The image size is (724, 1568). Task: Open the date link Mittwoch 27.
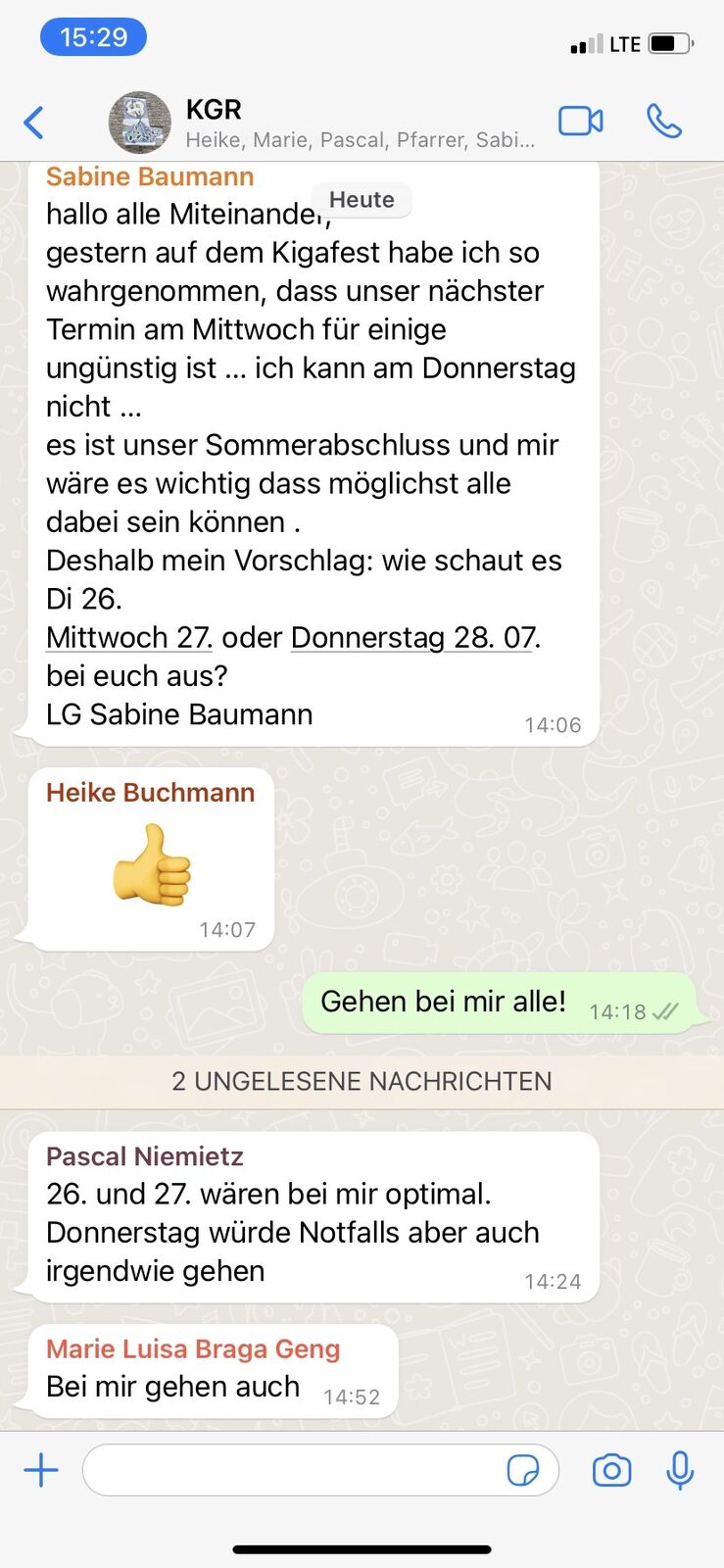coord(129,637)
